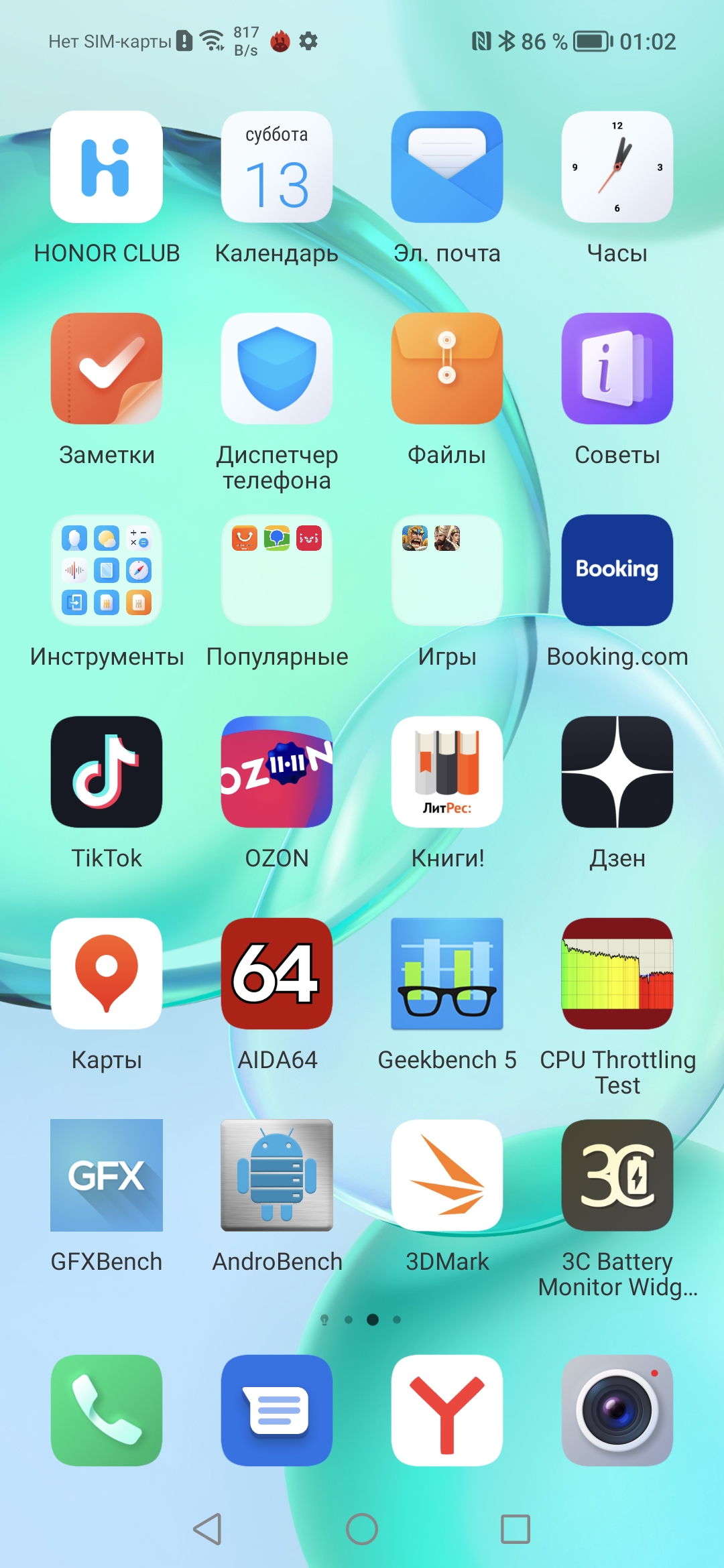Screen dimensions: 724x1568
Task: Open the Часы clock app
Action: pyautogui.click(x=617, y=168)
